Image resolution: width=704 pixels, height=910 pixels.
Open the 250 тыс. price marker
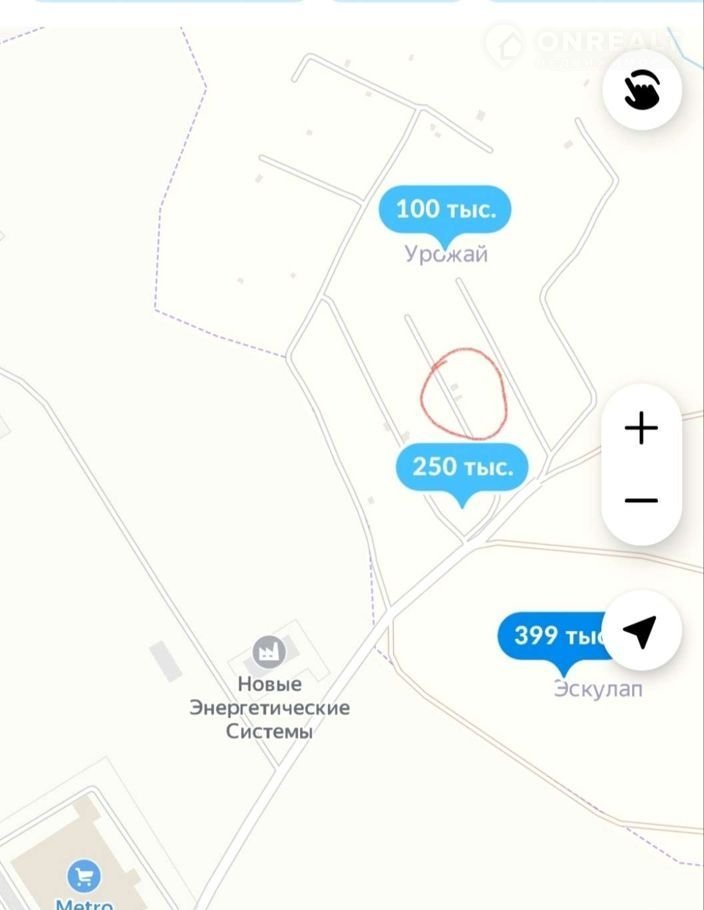coord(462,467)
